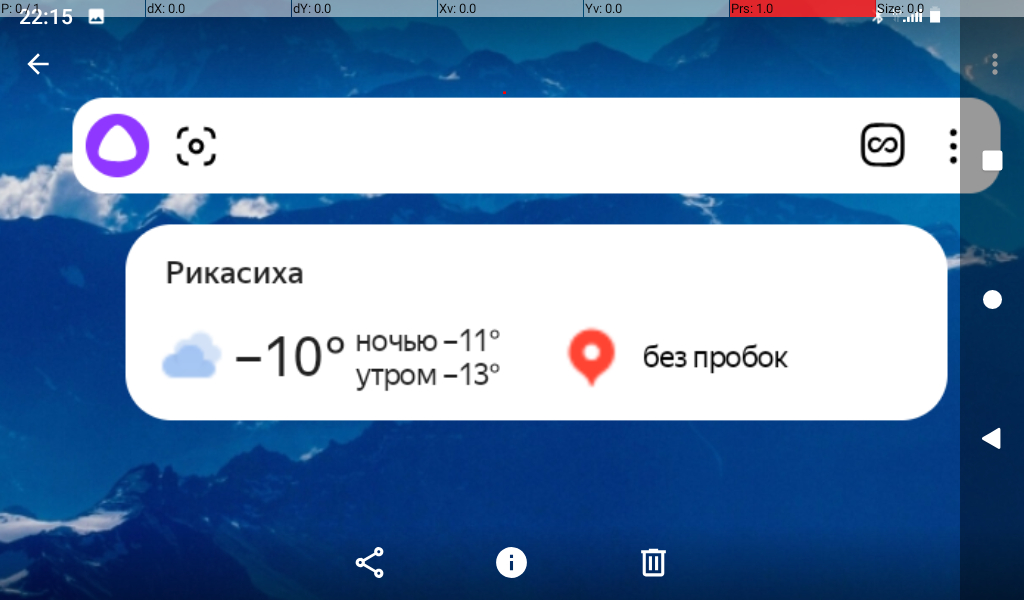Show image info details

(x=511, y=562)
